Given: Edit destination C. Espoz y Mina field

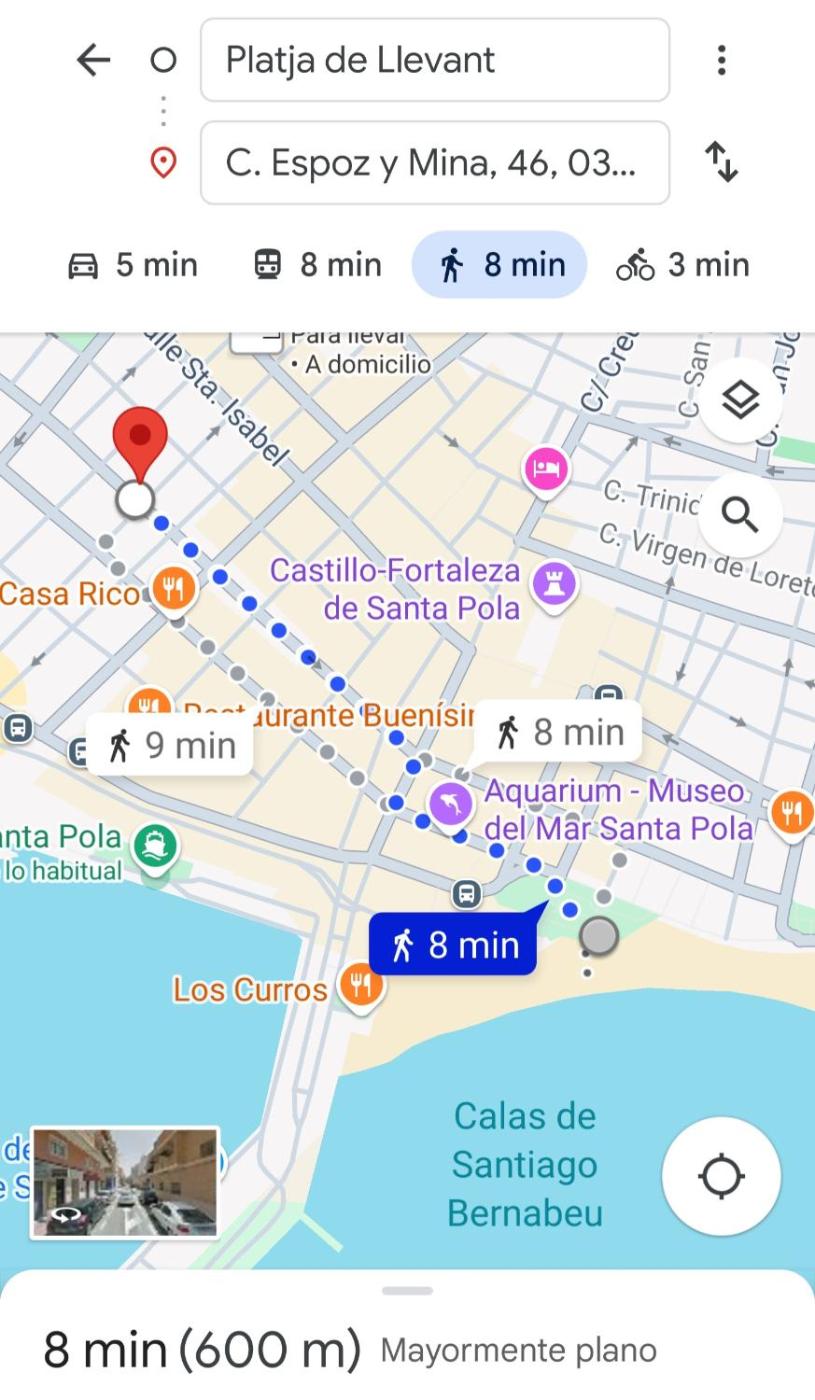Looking at the screenshot, I should (x=435, y=163).
